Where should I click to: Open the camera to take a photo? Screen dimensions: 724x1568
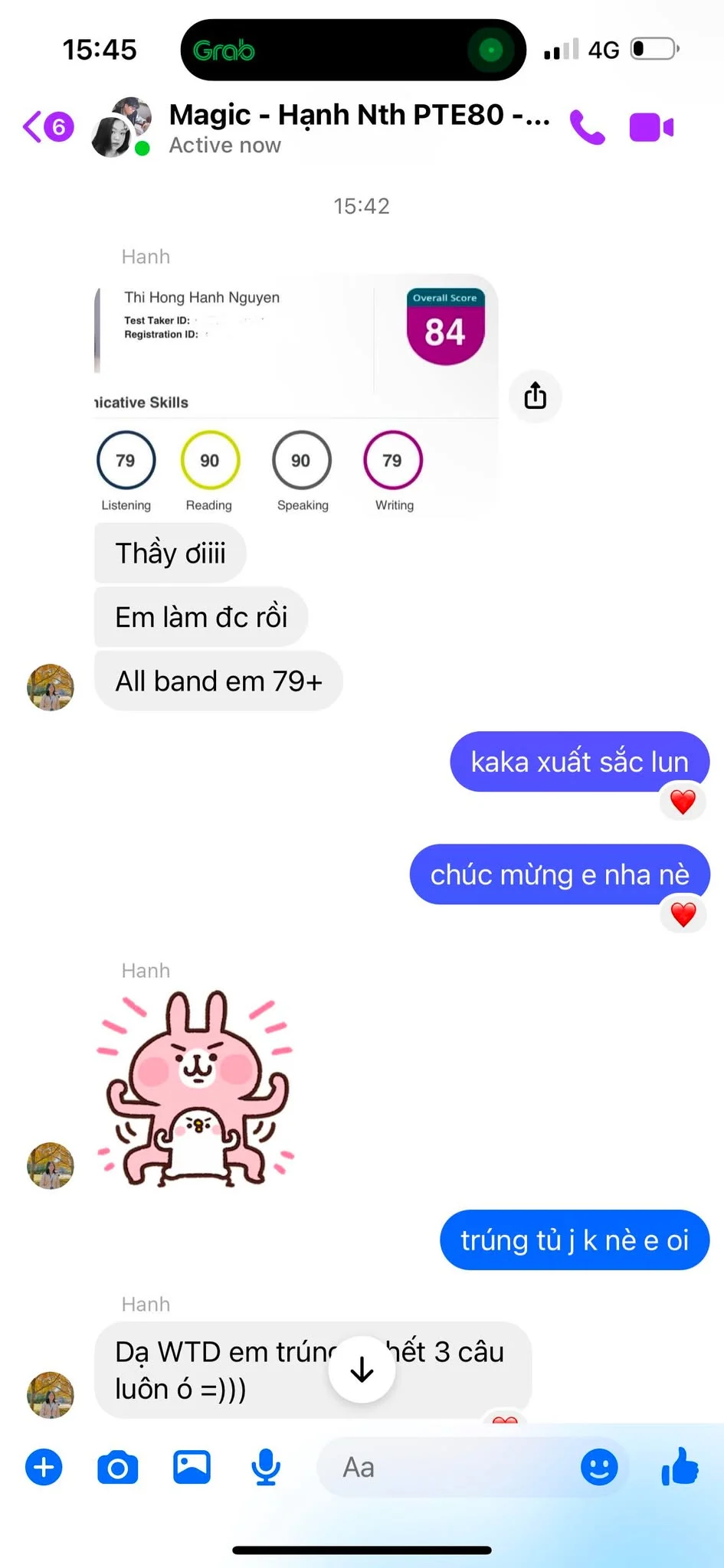pyautogui.click(x=118, y=1467)
